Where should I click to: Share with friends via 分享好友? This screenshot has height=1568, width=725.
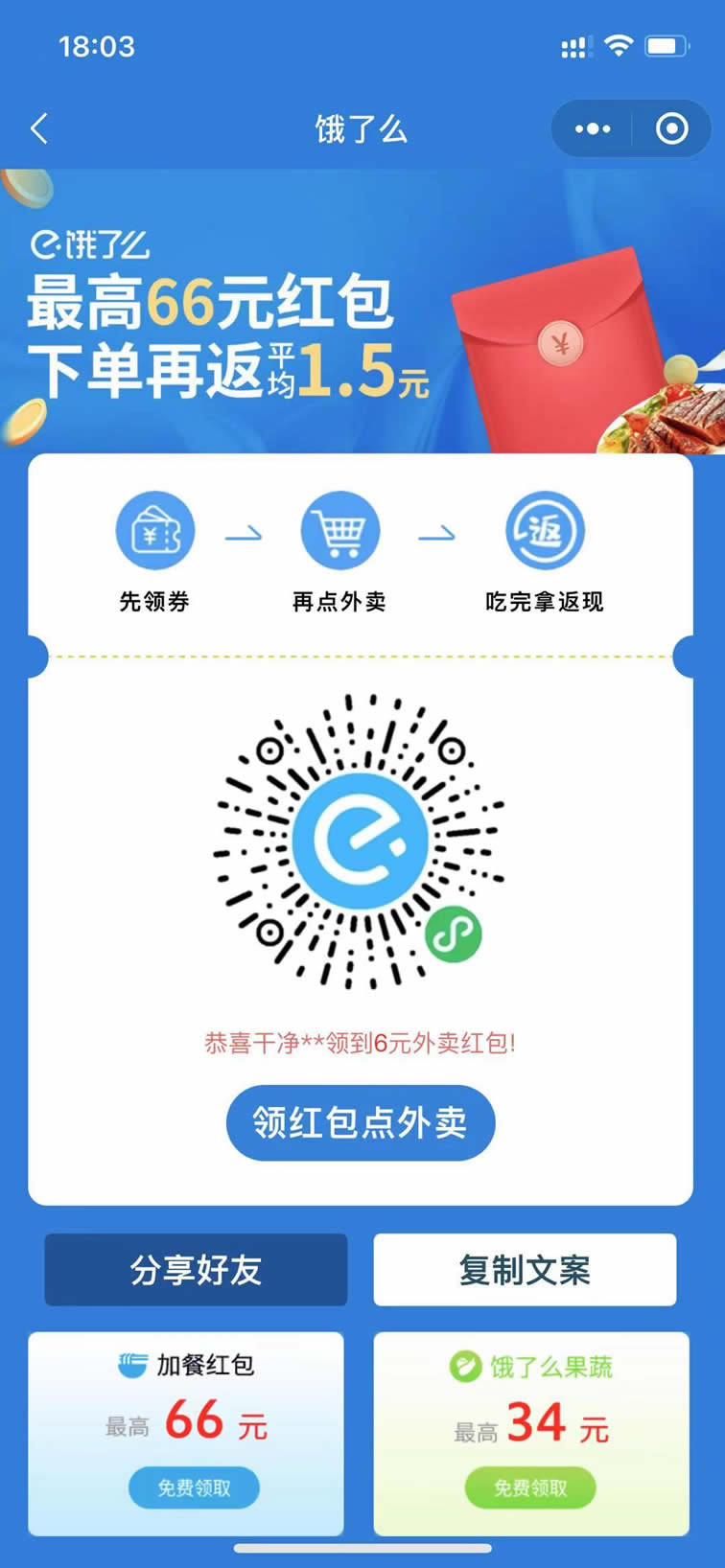pyautogui.click(x=196, y=1270)
